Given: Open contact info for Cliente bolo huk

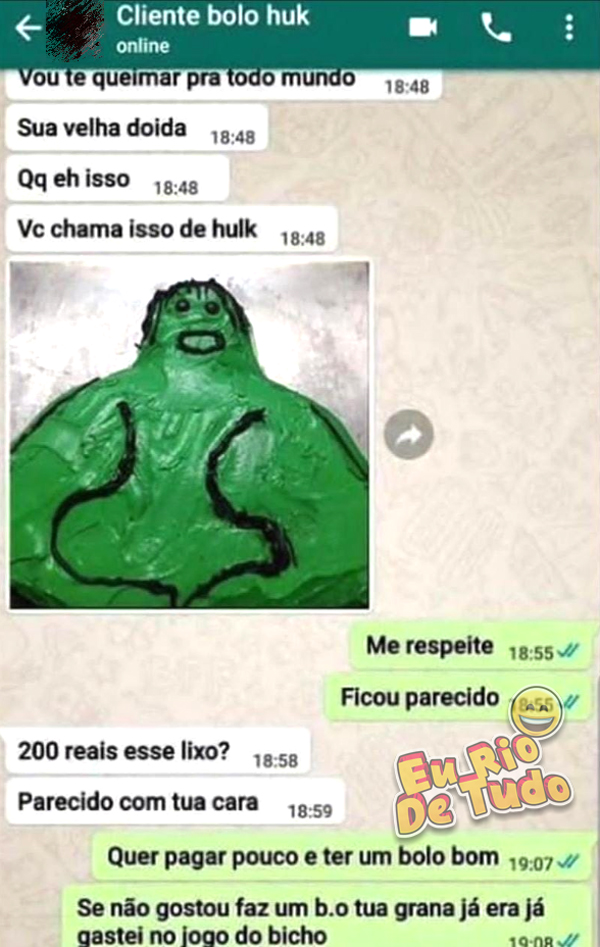Looking at the screenshot, I should 213,28.
